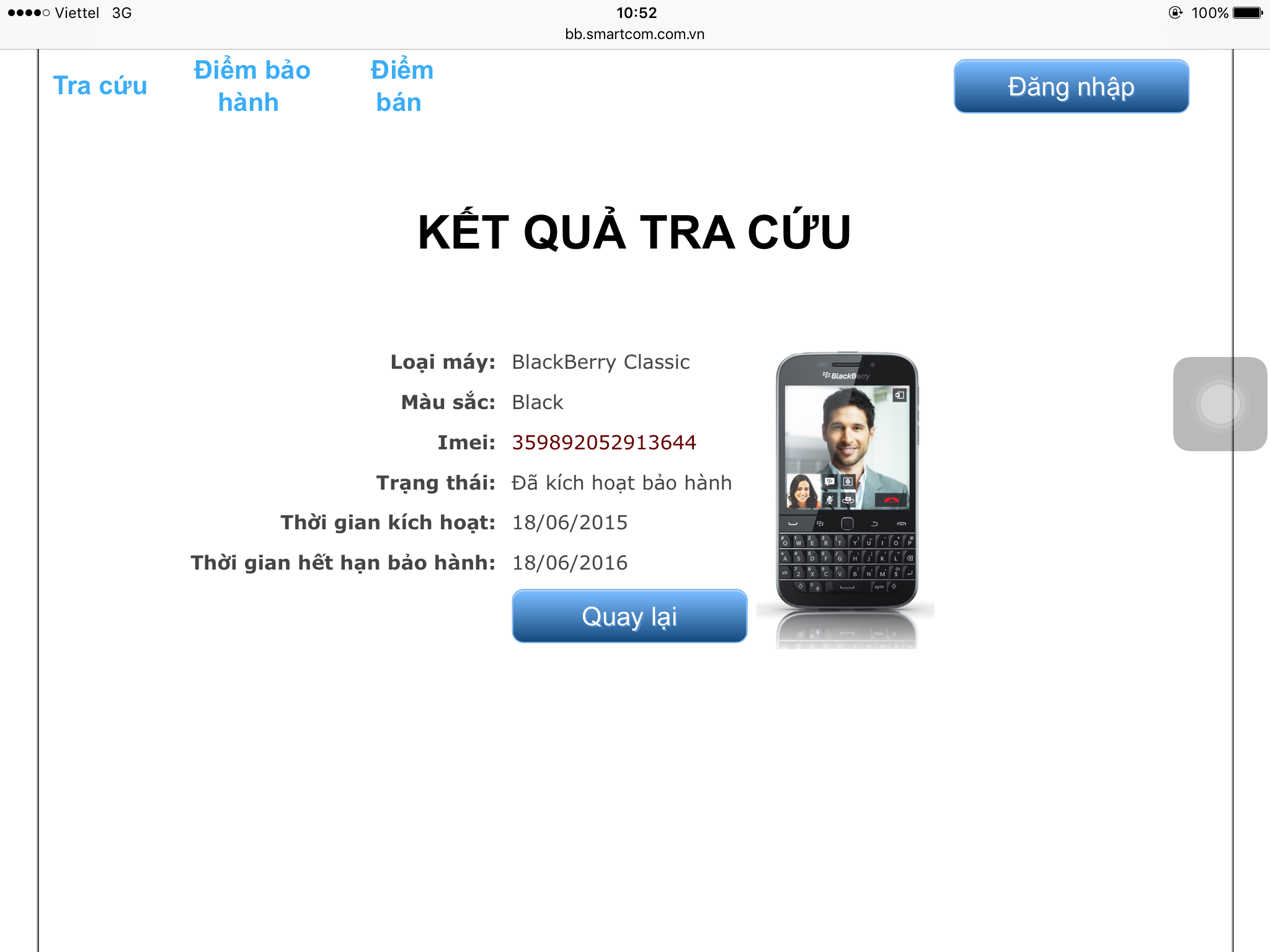Tap Quay lại to go back
This screenshot has width=1270, height=952.
[x=629, y=616]
